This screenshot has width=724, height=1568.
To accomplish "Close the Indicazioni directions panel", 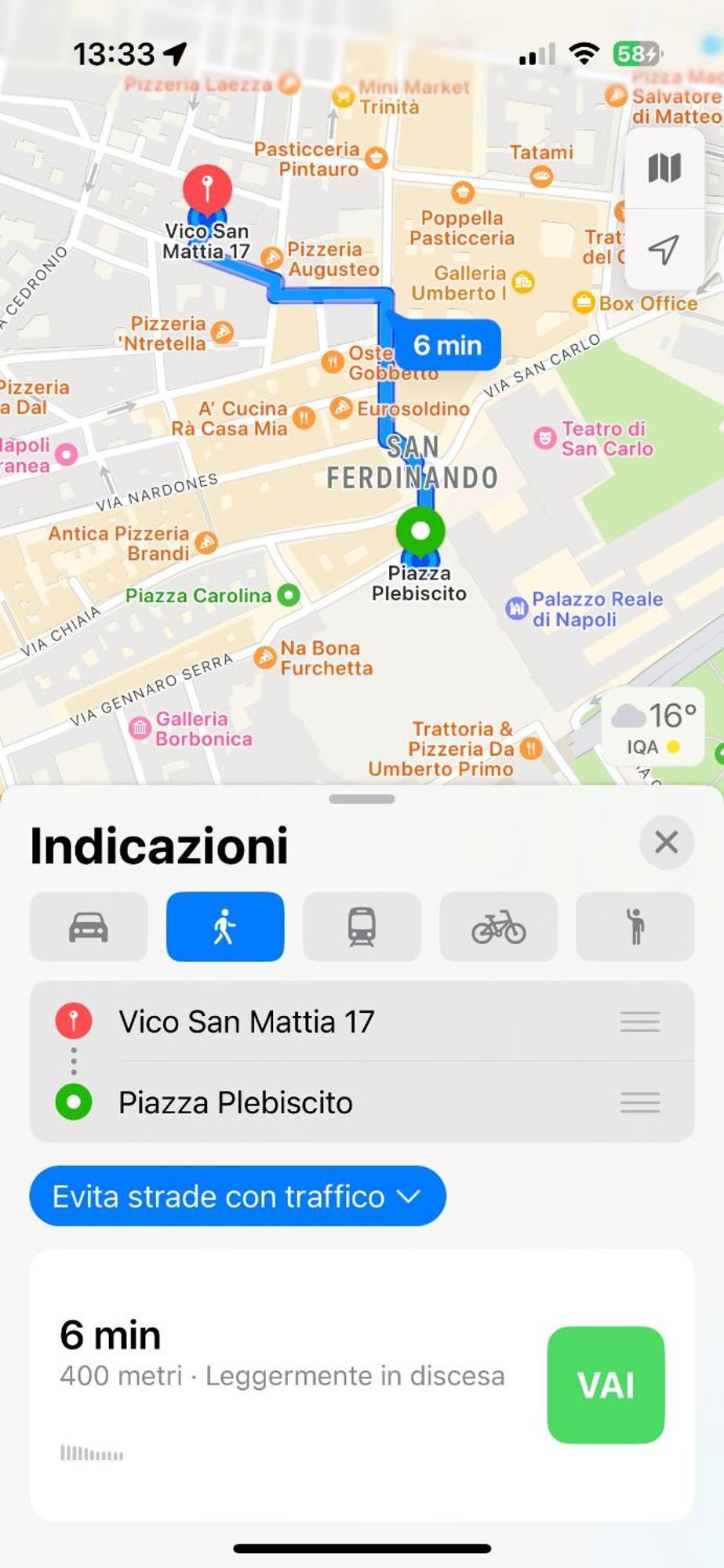I will click(x=666, y=842).
